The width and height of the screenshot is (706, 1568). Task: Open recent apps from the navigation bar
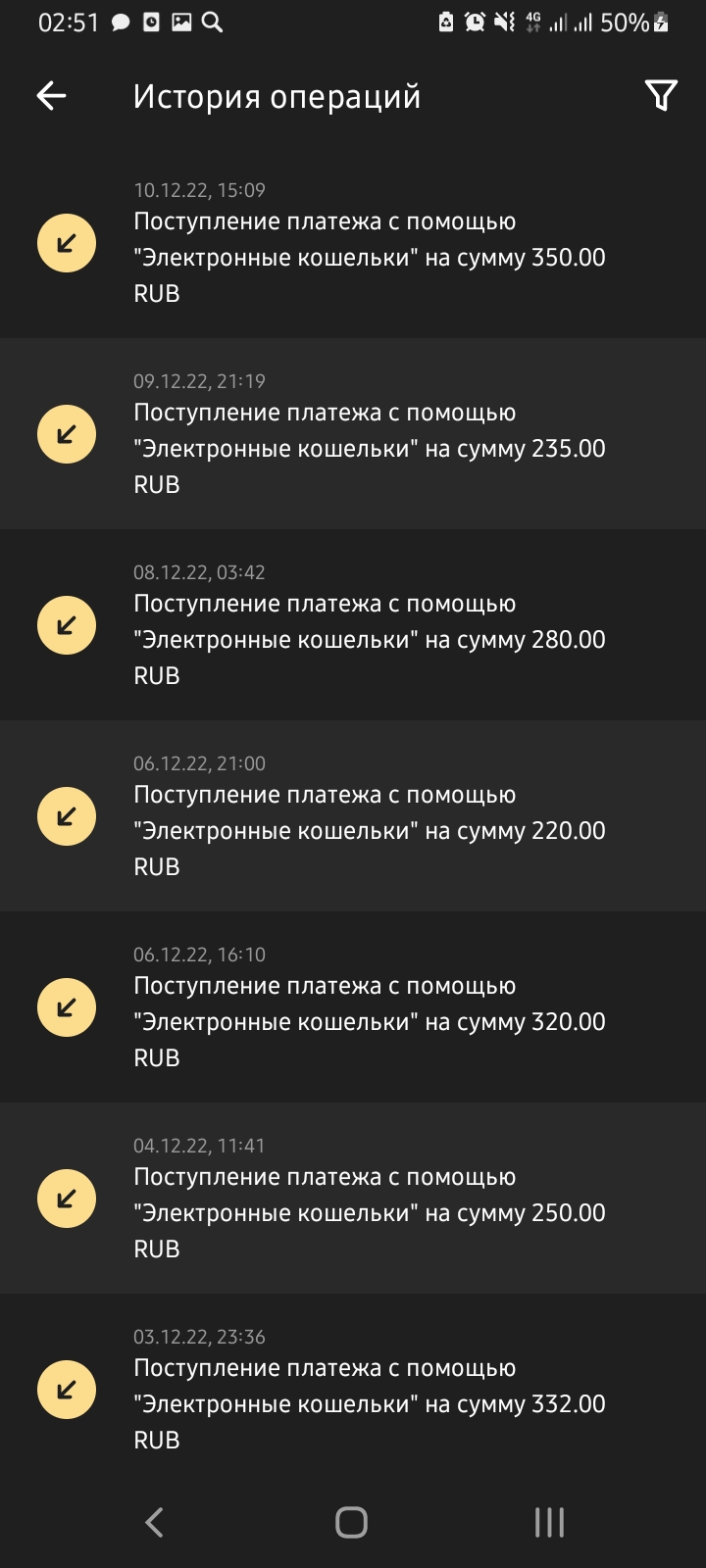tap(549, 1522)
